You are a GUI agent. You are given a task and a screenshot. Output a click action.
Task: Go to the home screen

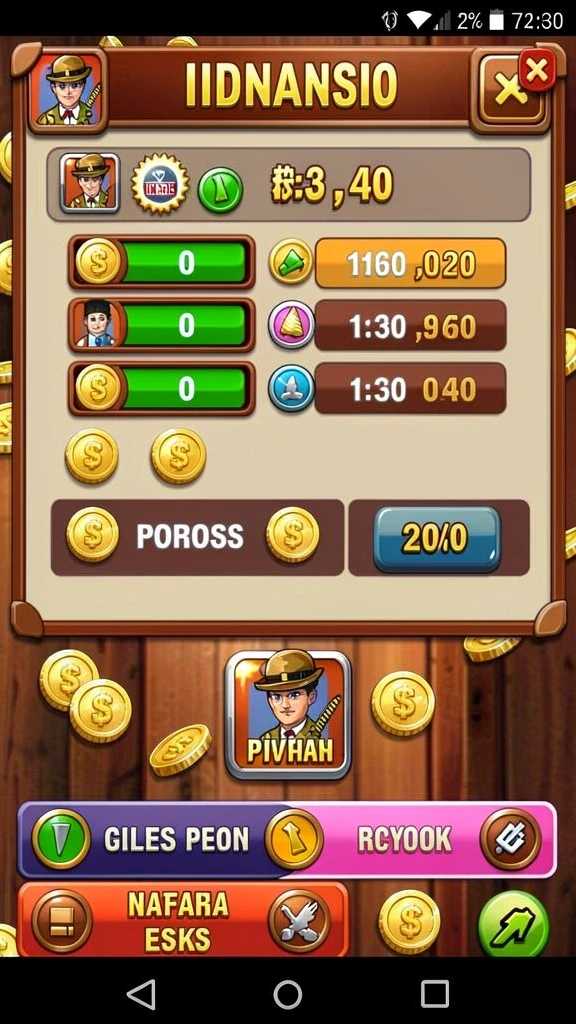tap(288, 994)
